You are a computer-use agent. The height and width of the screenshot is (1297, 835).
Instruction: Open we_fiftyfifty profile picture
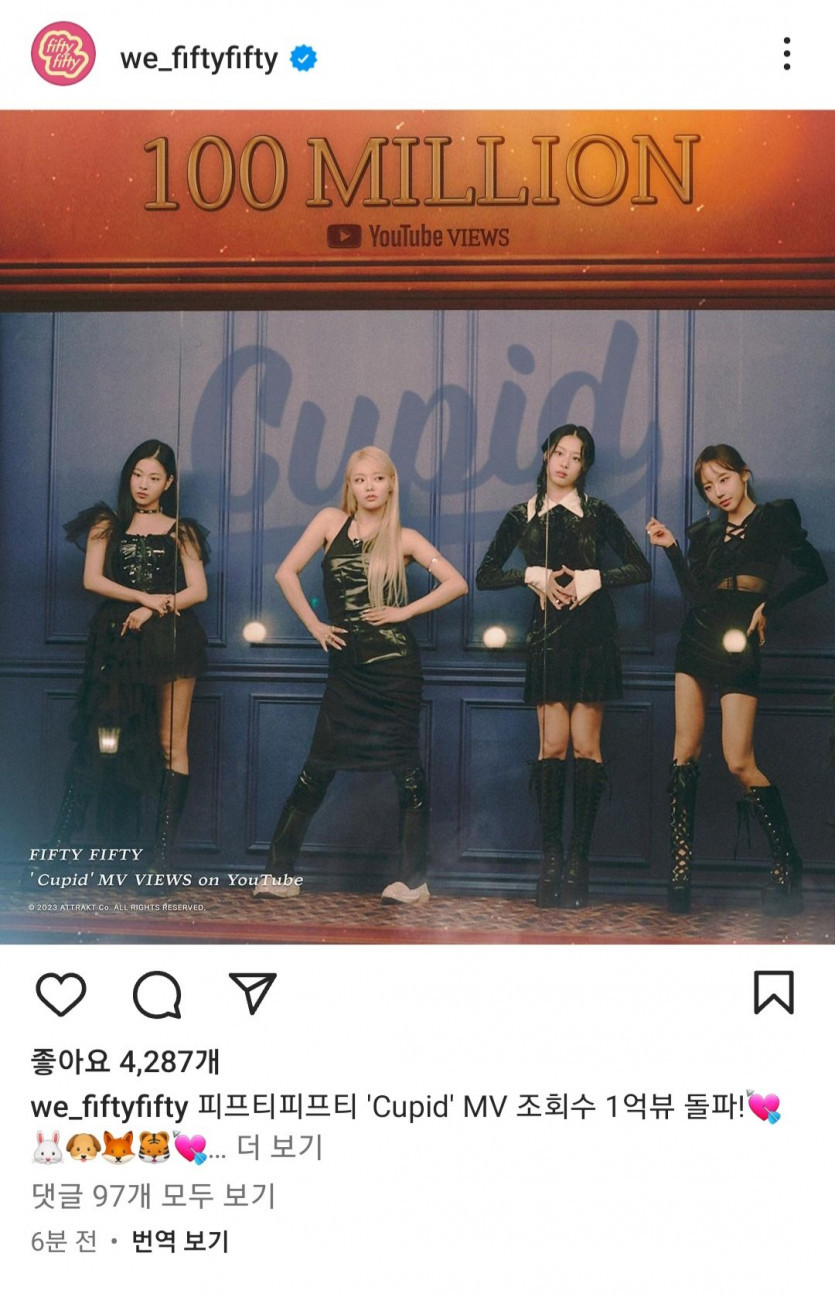tap(63, 54)
